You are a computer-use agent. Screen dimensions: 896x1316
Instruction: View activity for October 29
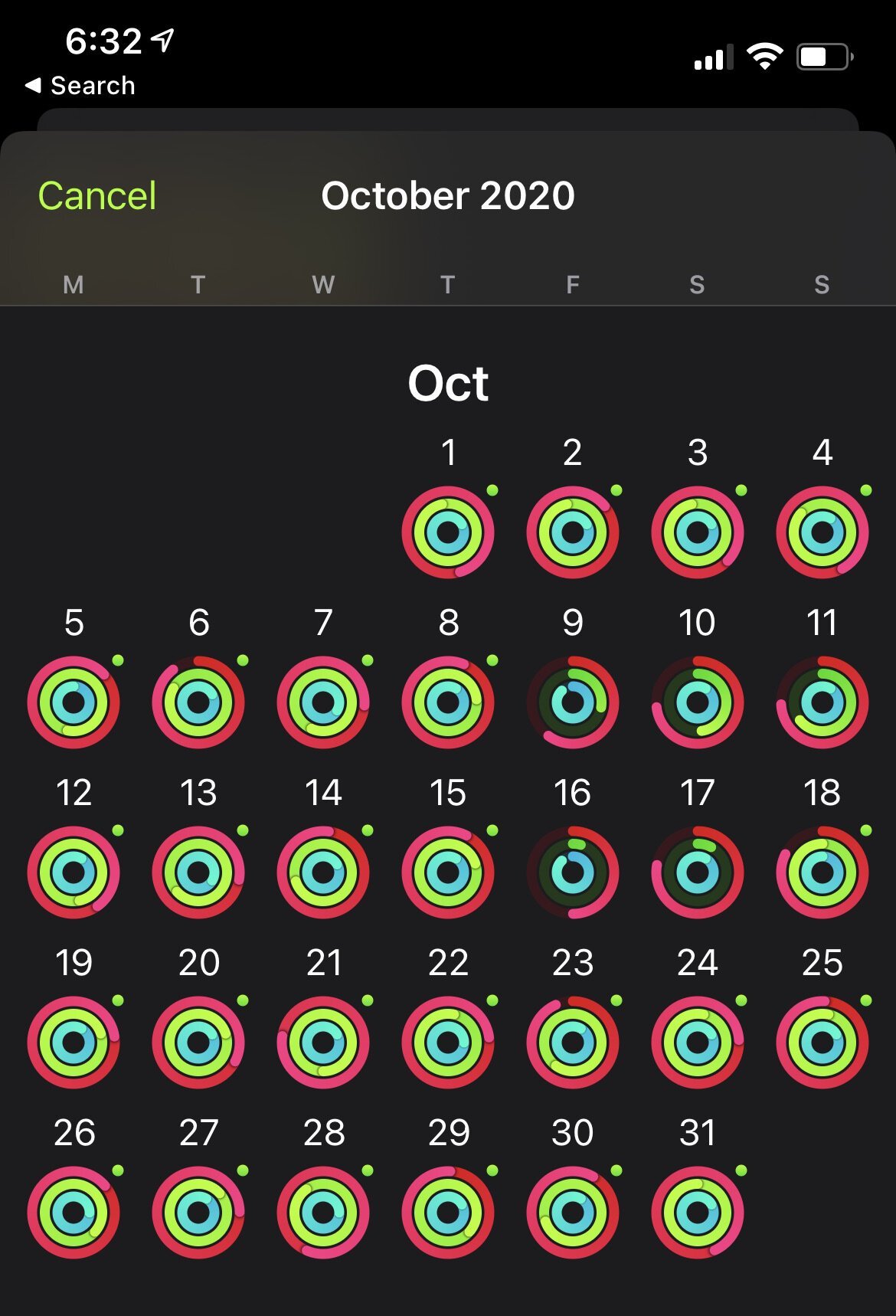point(448,1212)
